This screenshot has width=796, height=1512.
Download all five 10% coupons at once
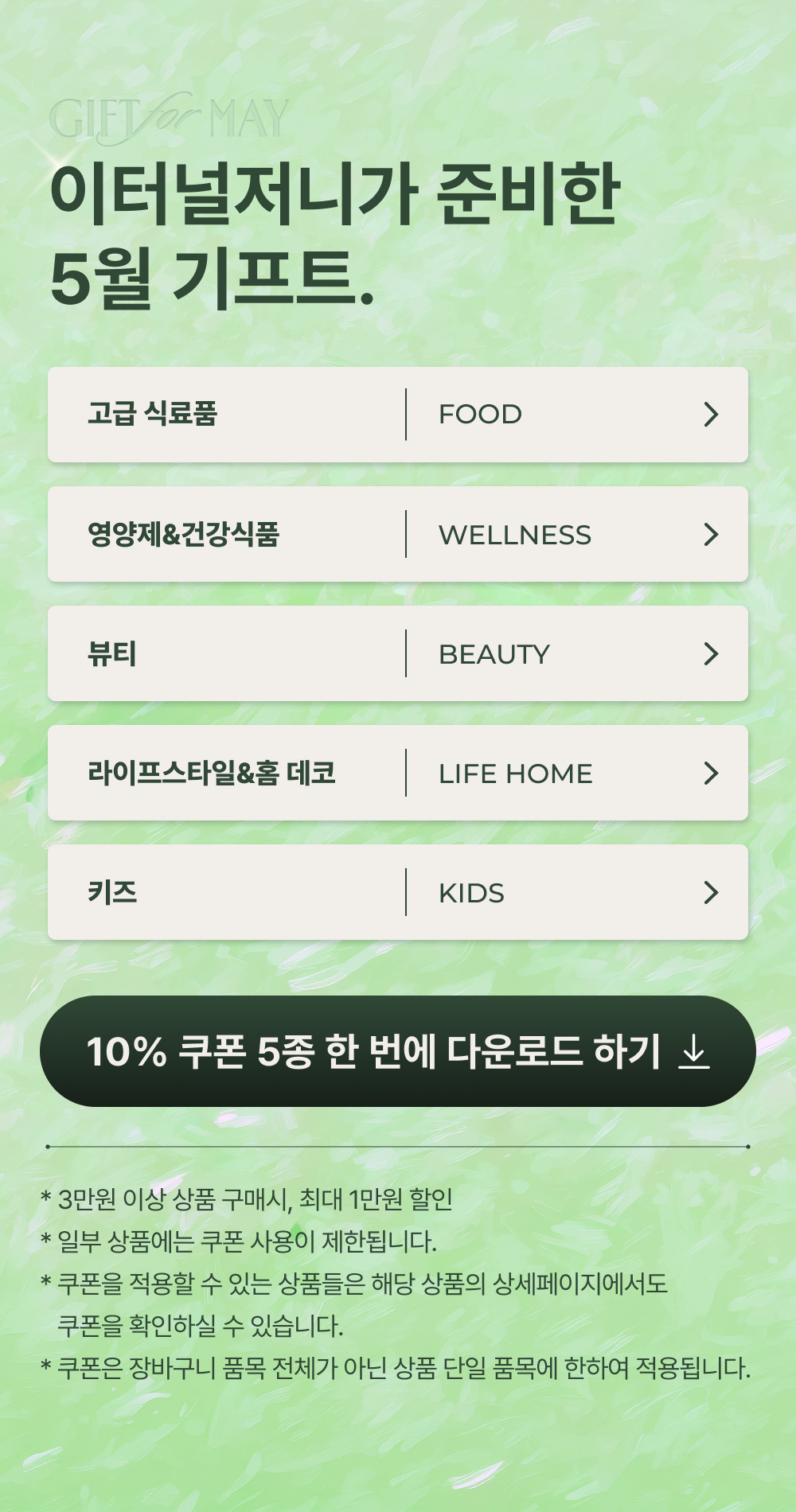[x=398, y=1051]
